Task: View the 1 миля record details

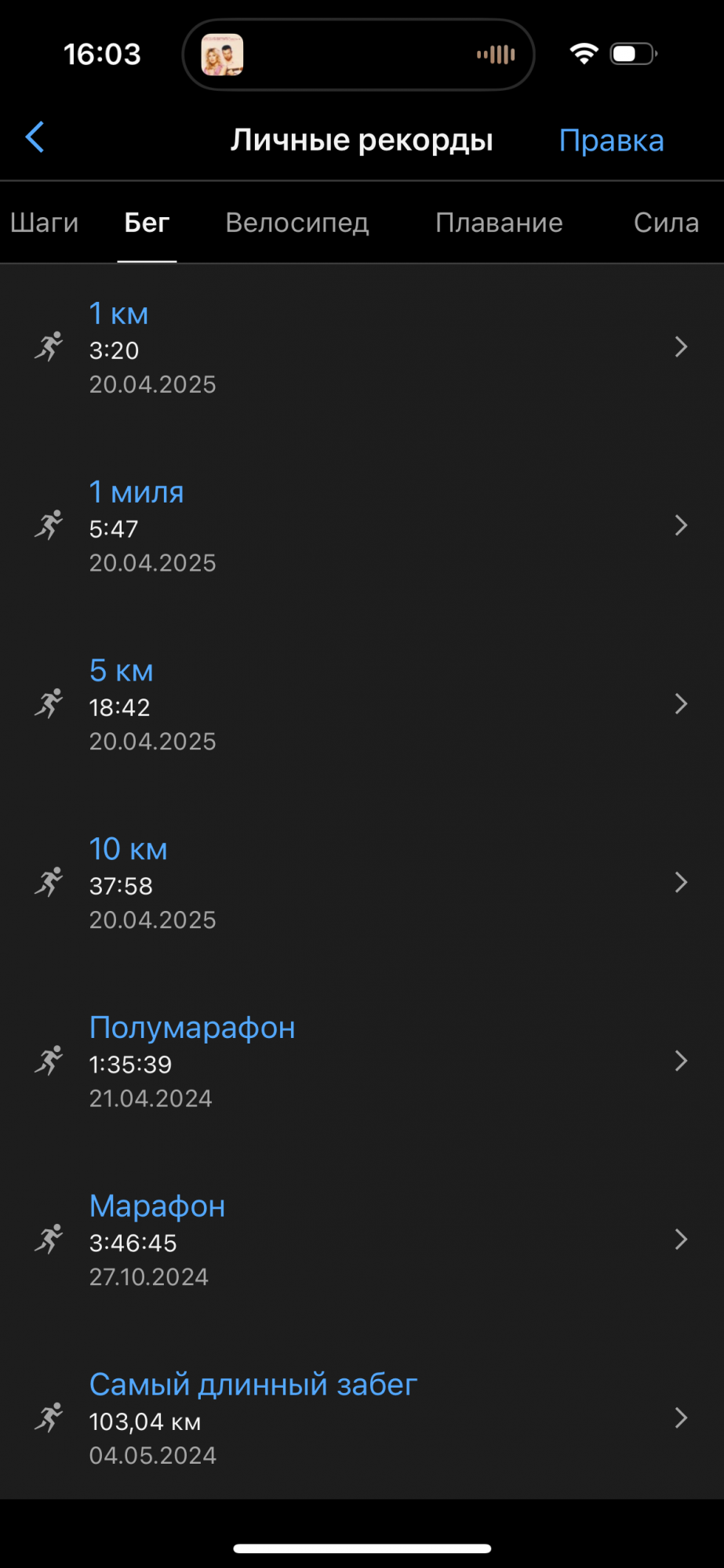Action: (361, 525)
